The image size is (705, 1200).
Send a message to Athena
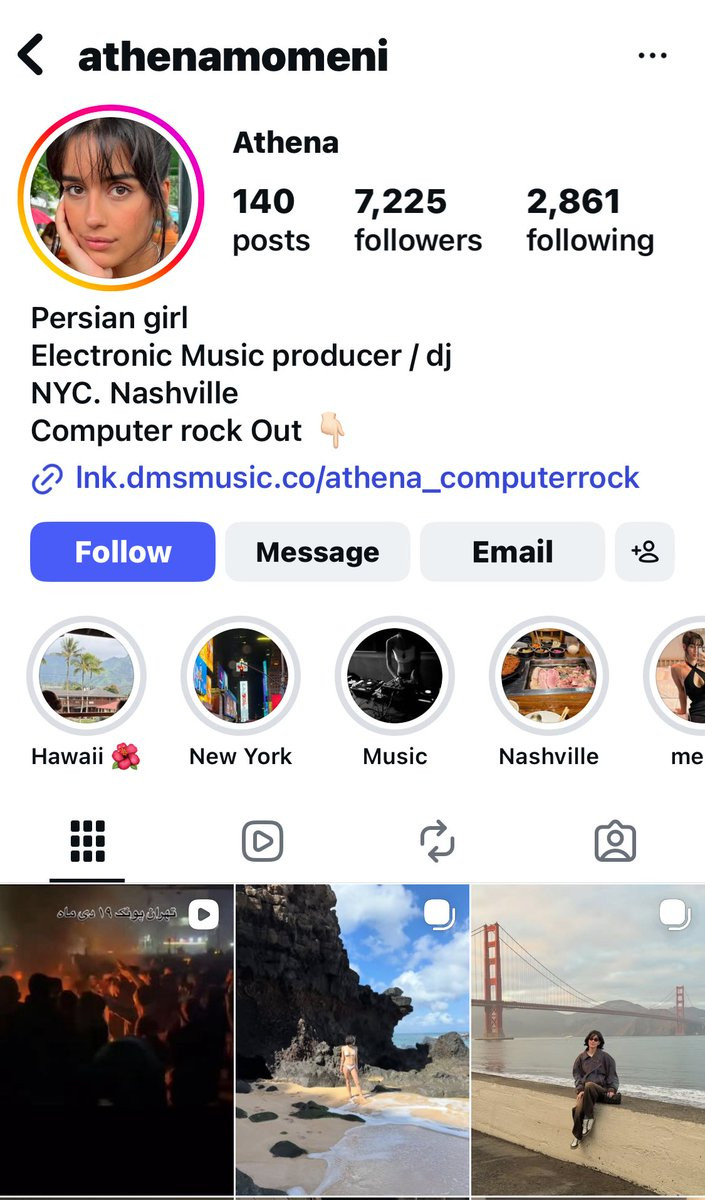317,552
